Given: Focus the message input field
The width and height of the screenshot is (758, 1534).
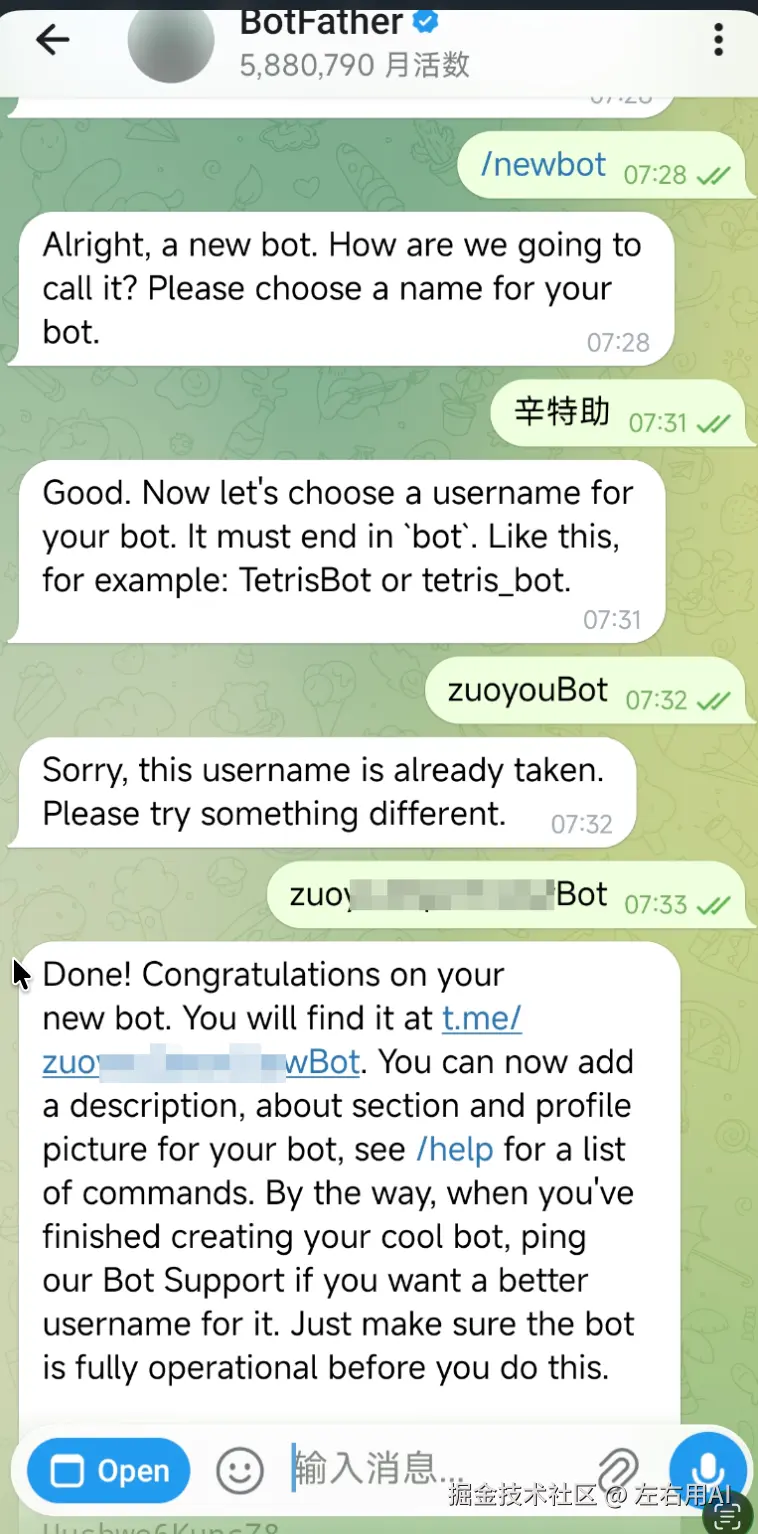Looking at the screenshot, I should pyautogui.click(x=420, y=1469).
